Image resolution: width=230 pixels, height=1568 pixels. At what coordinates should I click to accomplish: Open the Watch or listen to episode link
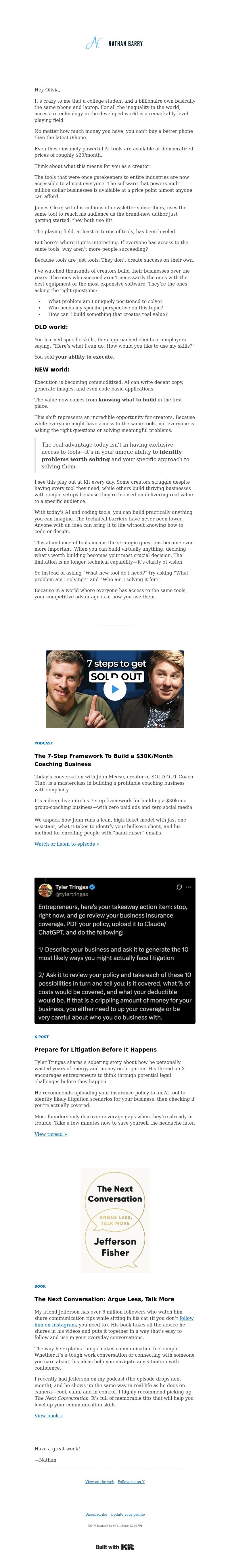click(x=66, y=844)
